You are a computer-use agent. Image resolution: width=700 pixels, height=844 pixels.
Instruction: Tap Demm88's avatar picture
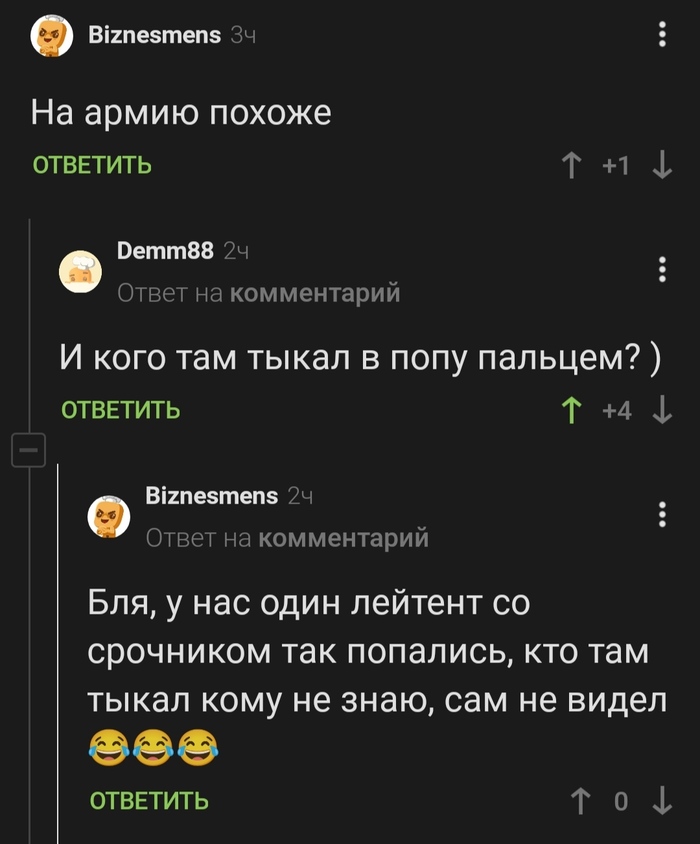coord(80,271)
